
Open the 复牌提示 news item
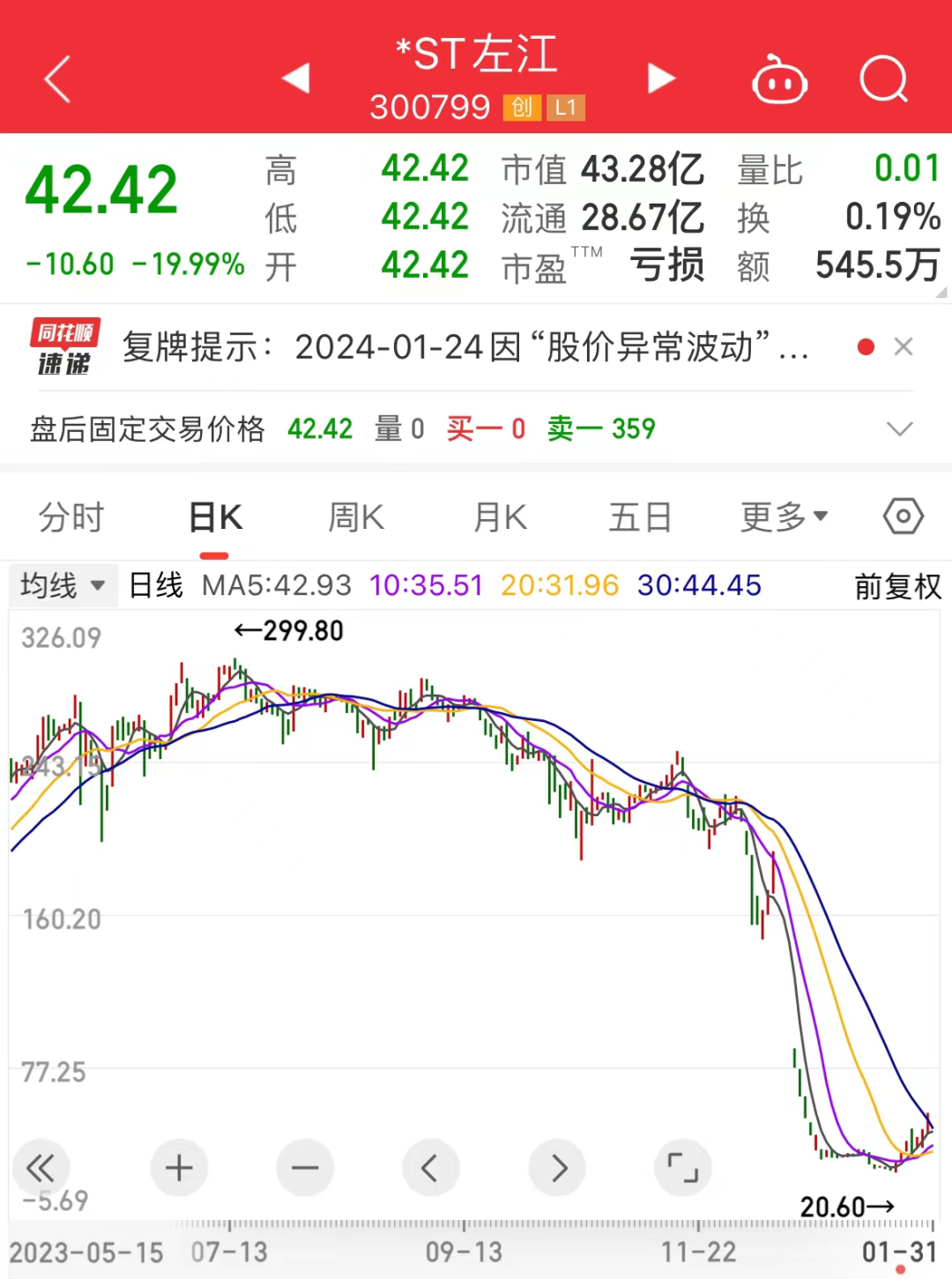[465, 347]
